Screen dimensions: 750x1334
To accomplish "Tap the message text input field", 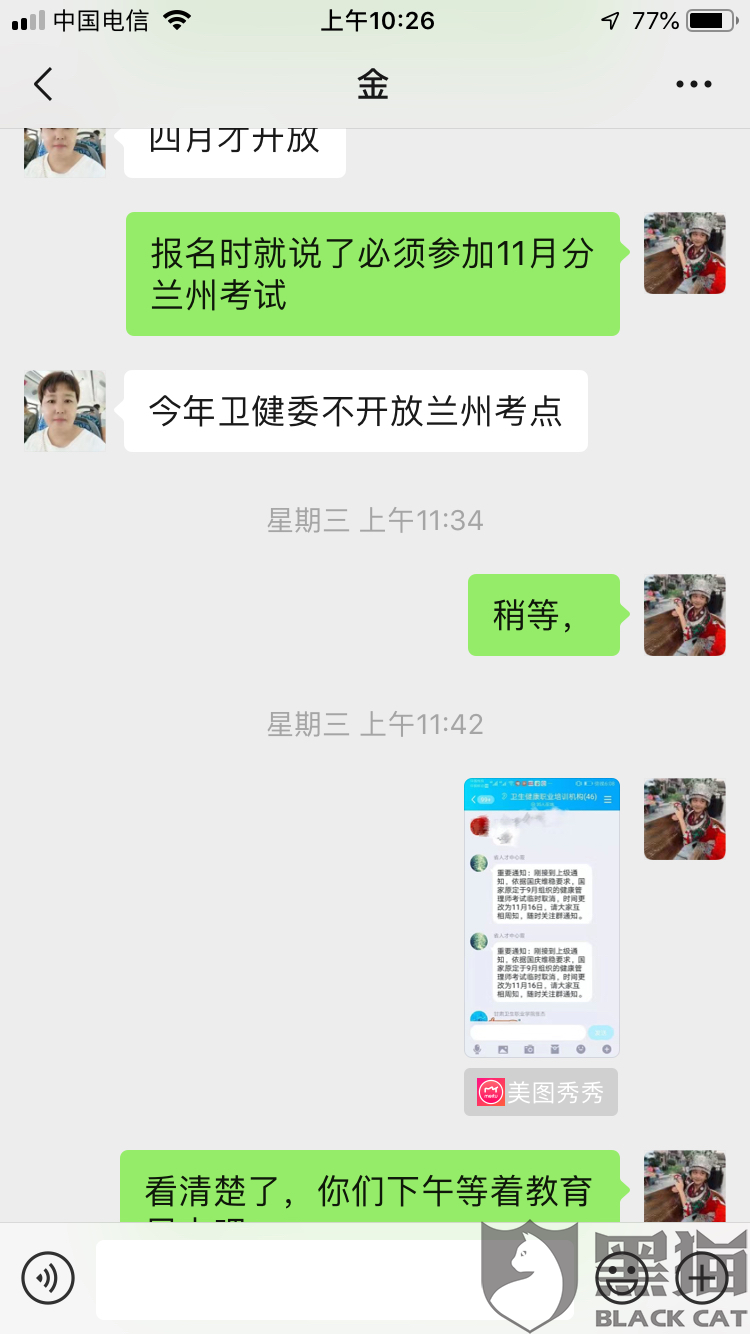I will pos(336,1279).
